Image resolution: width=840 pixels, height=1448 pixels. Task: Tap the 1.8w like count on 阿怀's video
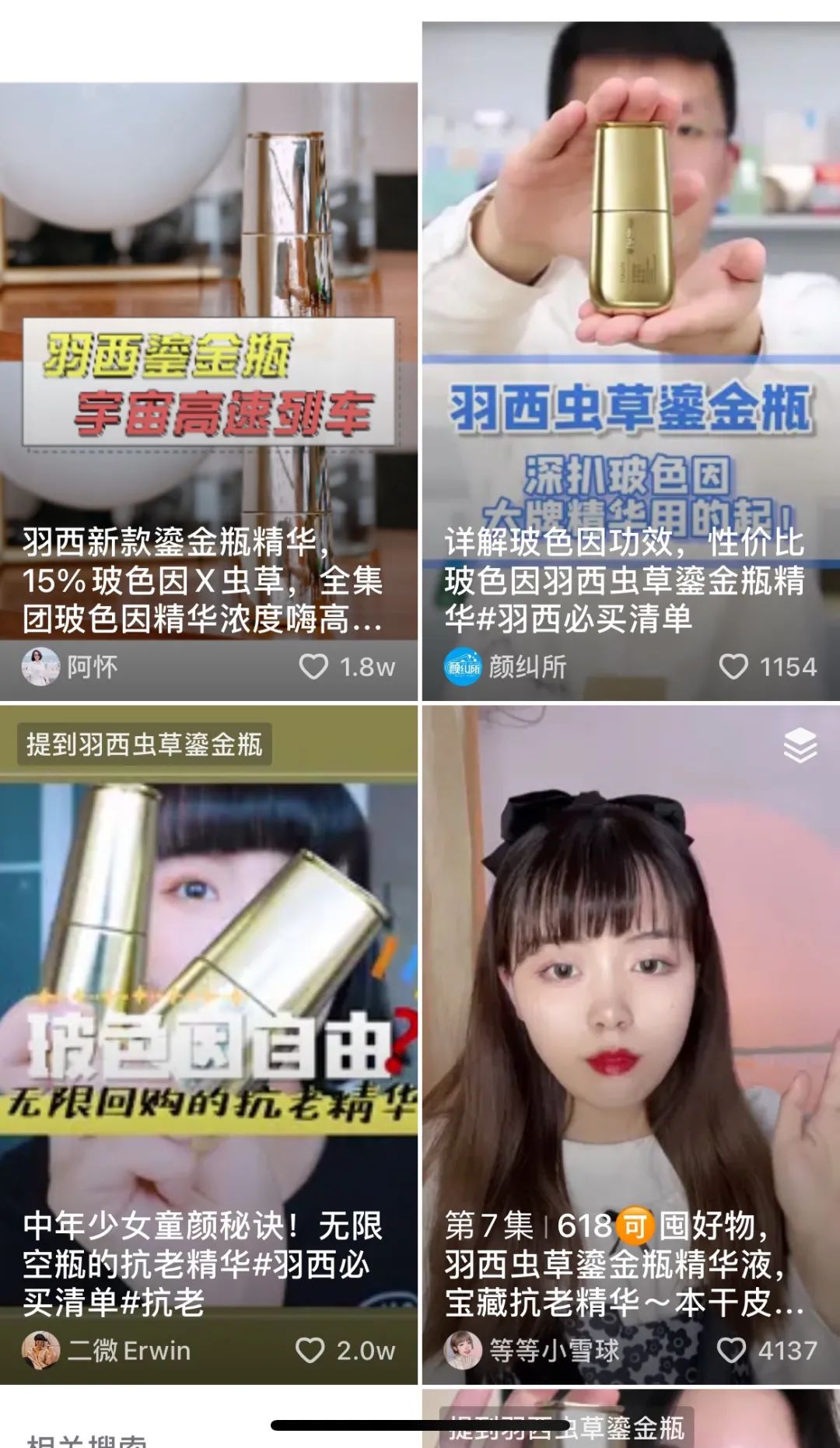[366, 666]
